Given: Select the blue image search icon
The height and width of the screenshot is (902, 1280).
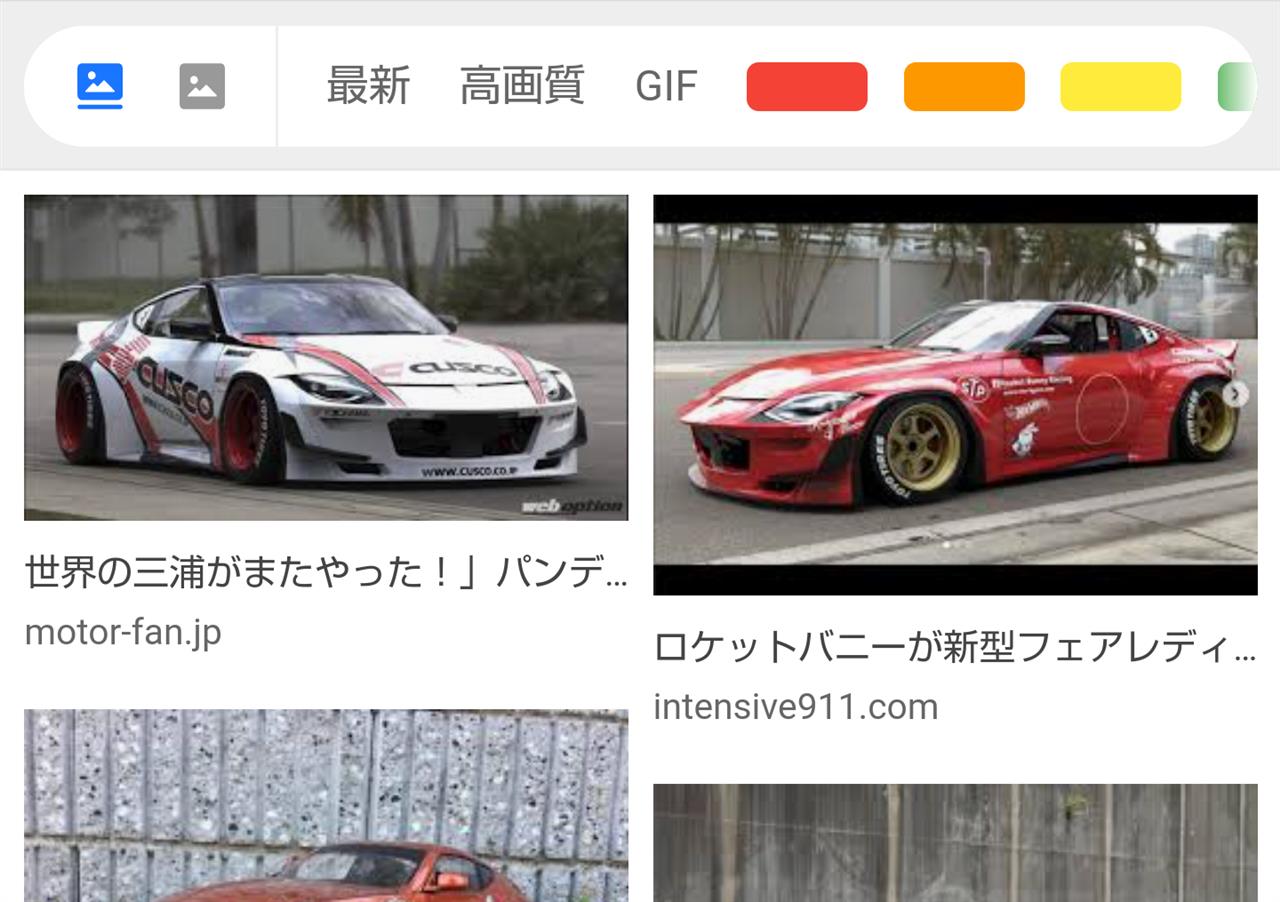Looking at the screenshot, I should [100, 86].
